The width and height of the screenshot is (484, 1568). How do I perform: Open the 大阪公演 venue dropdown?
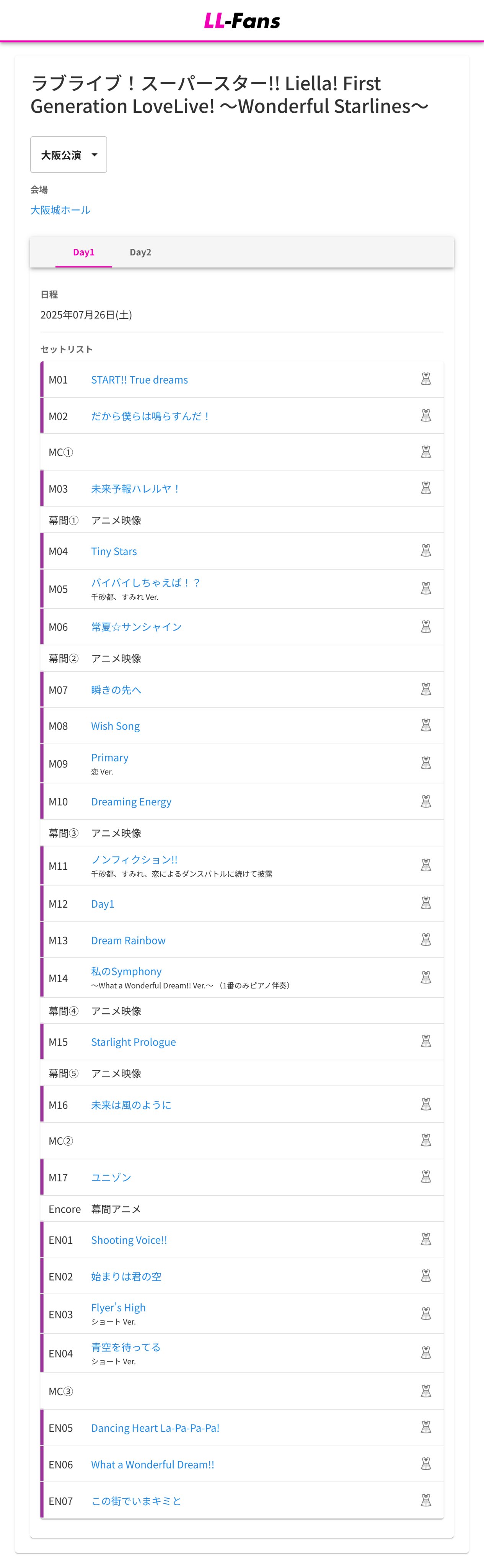(x=69, y=155)
